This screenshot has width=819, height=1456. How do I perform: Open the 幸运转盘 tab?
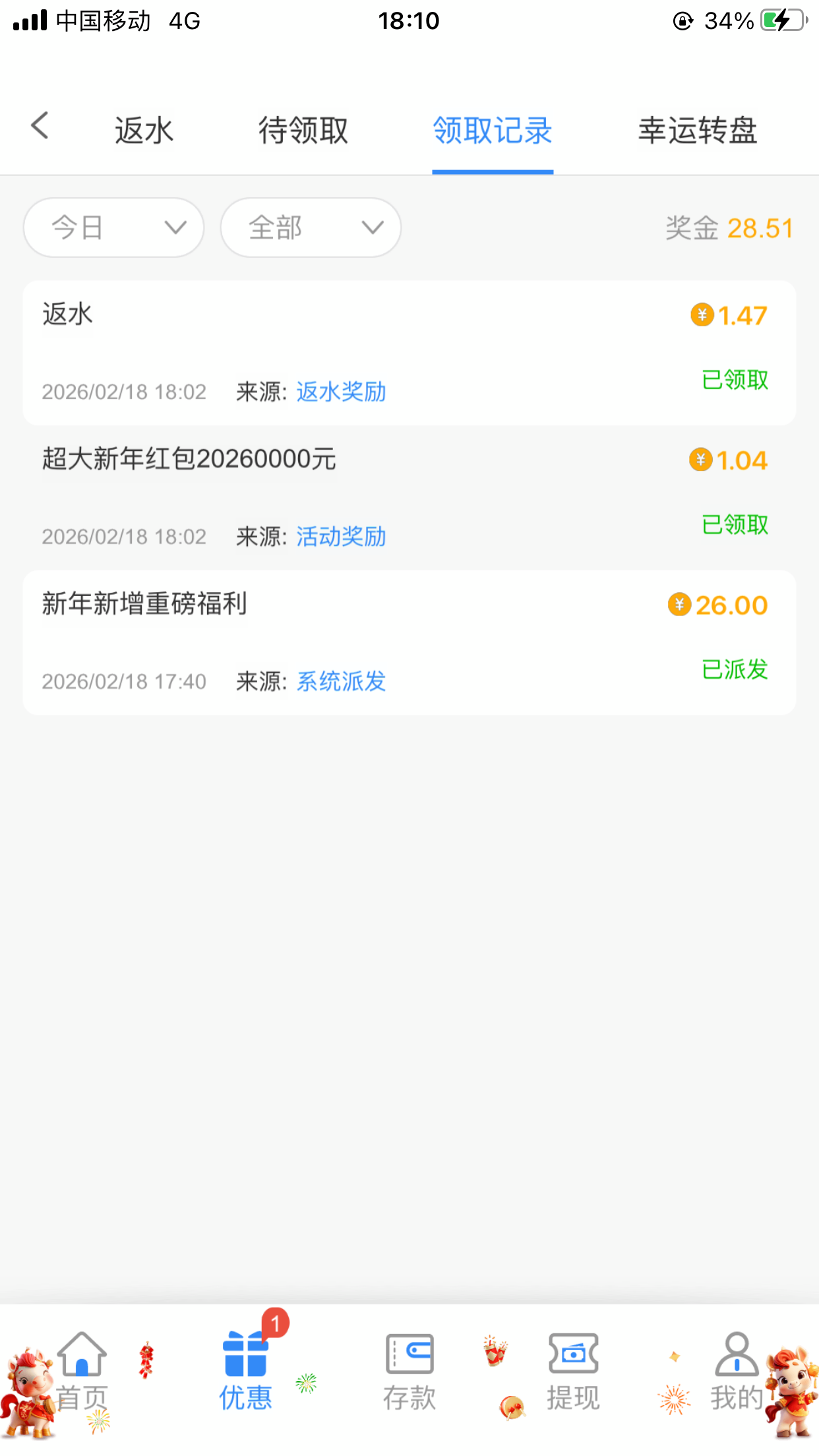[698, 130]
